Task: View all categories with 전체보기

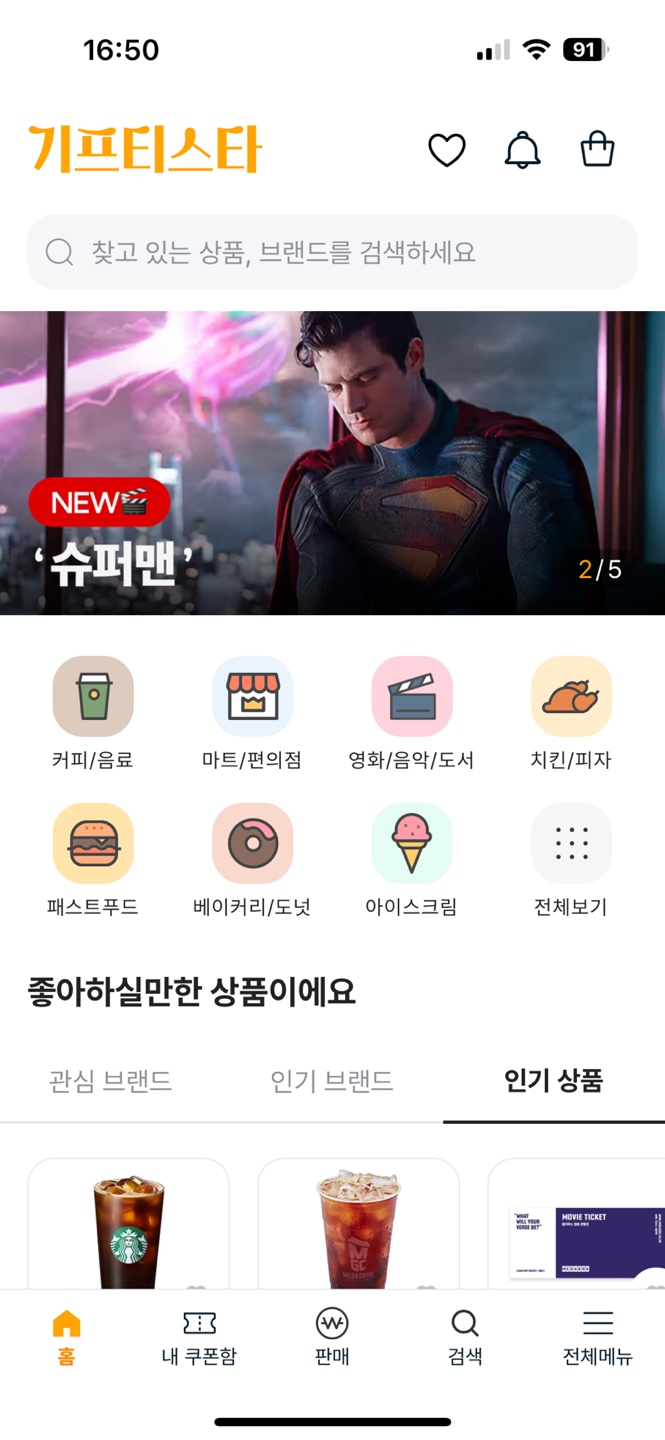Action: click(x=571, y=859)
